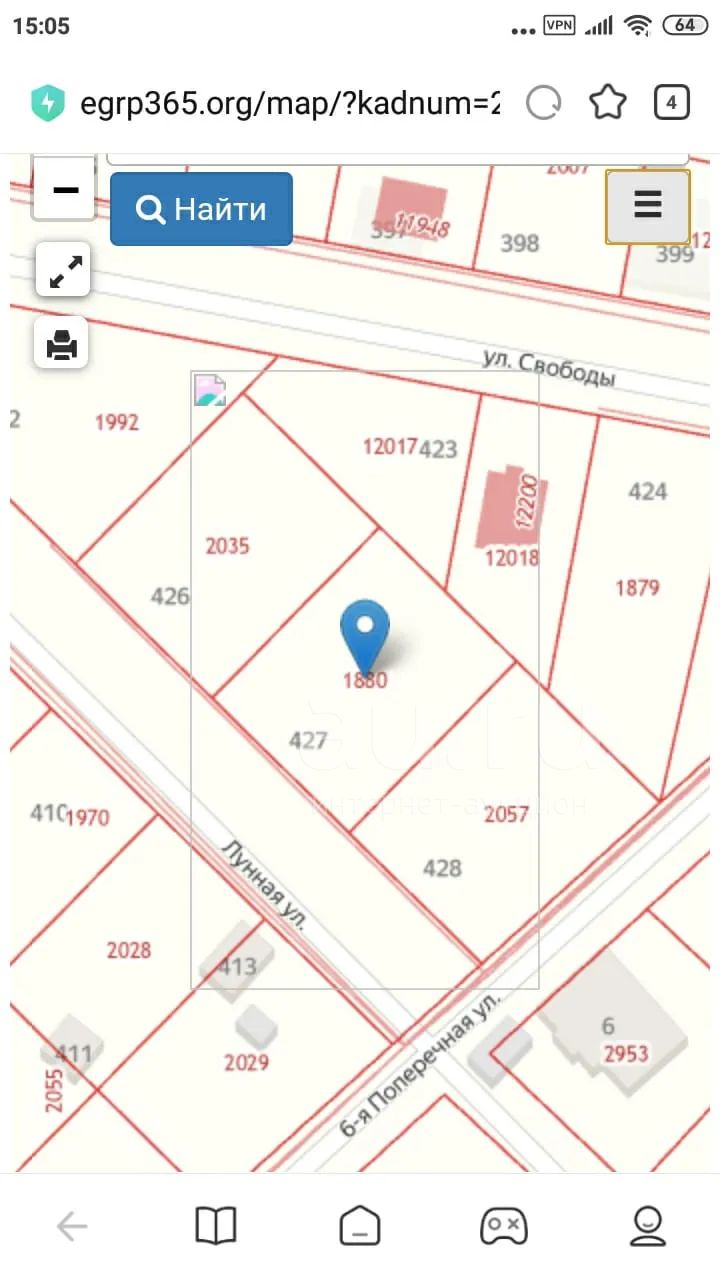Zoom out with the minus button
720x1280 pixels.
65,188
